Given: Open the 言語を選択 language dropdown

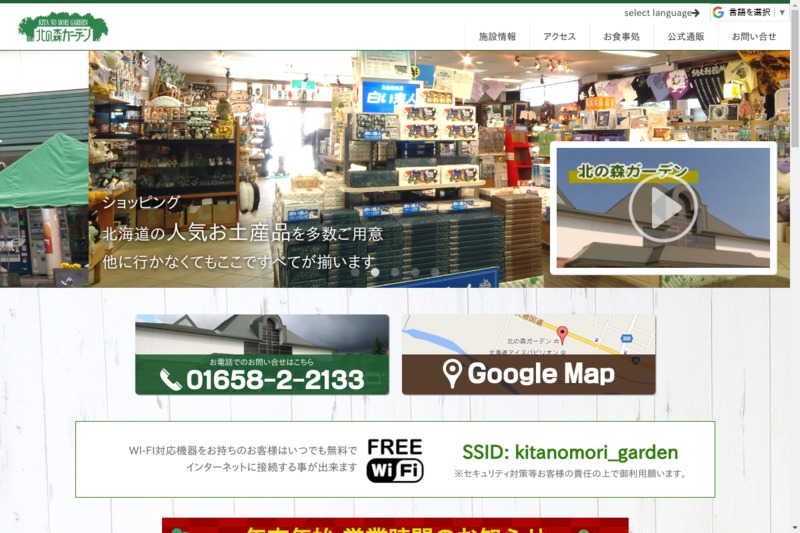Looking at the screenshot, I should coord(749,12).
